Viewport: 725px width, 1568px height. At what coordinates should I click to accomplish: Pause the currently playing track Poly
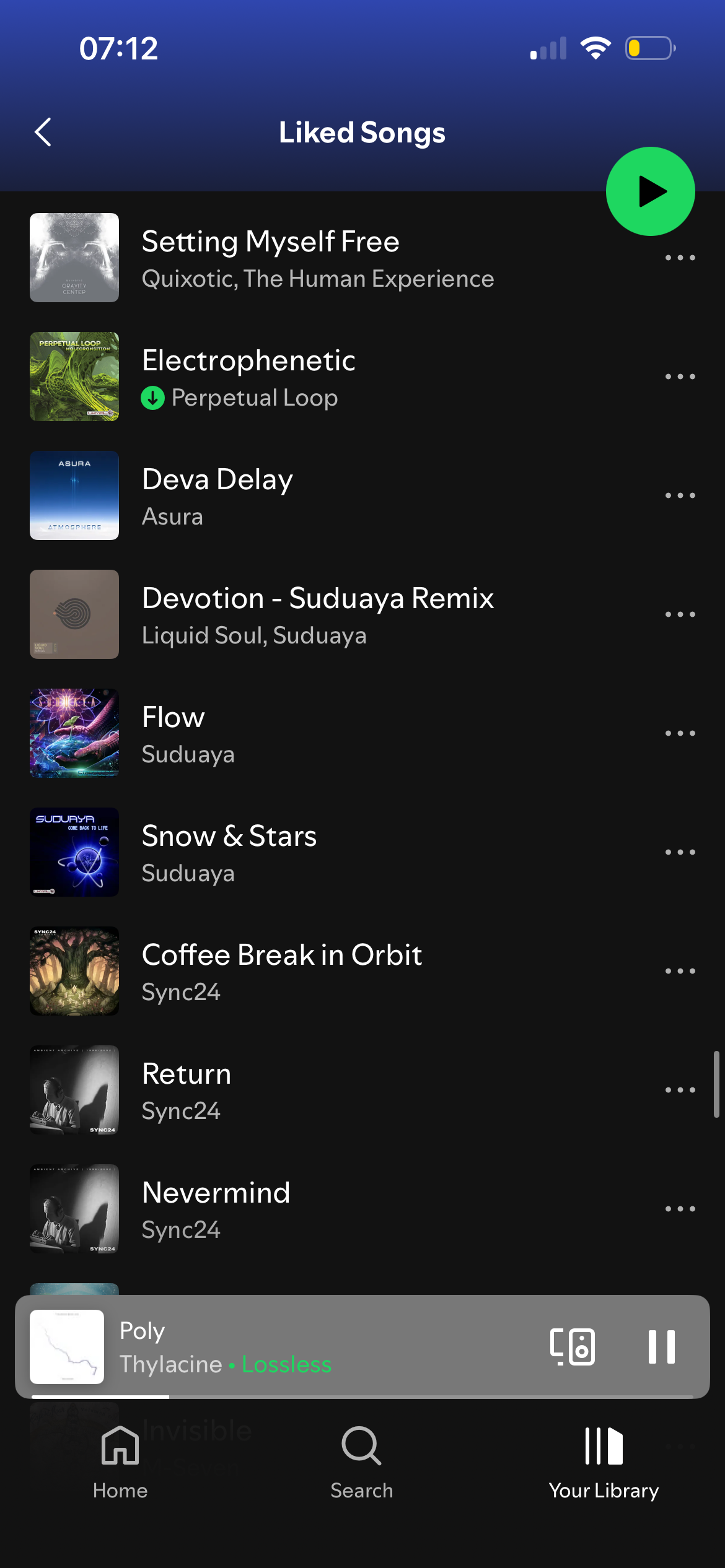click(x=661, y=1347)
